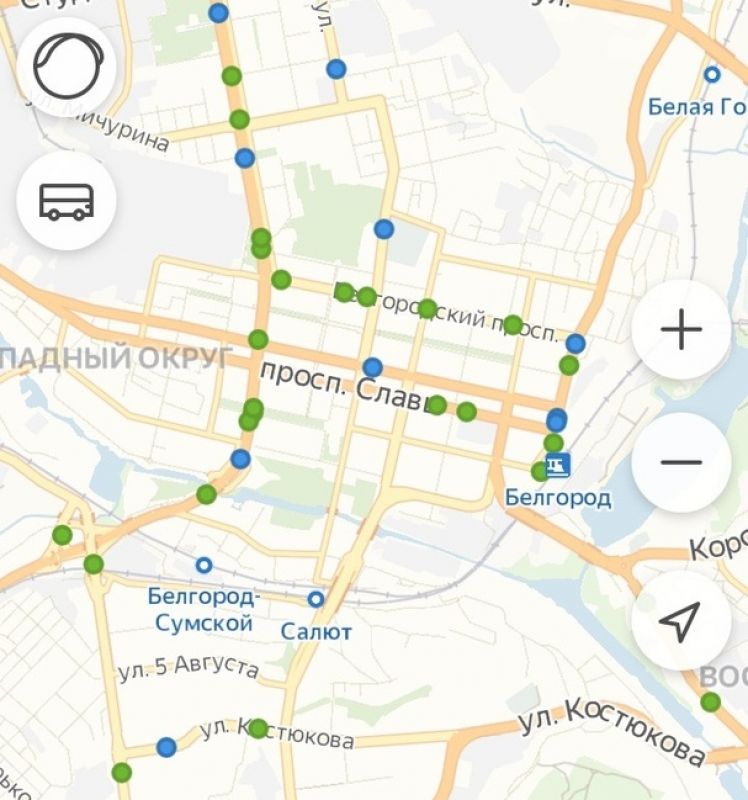Image resolution: width=748 pixels, height=800 pixels.
Task: Zoom out with the minus button
Action: tap(681, 462)
